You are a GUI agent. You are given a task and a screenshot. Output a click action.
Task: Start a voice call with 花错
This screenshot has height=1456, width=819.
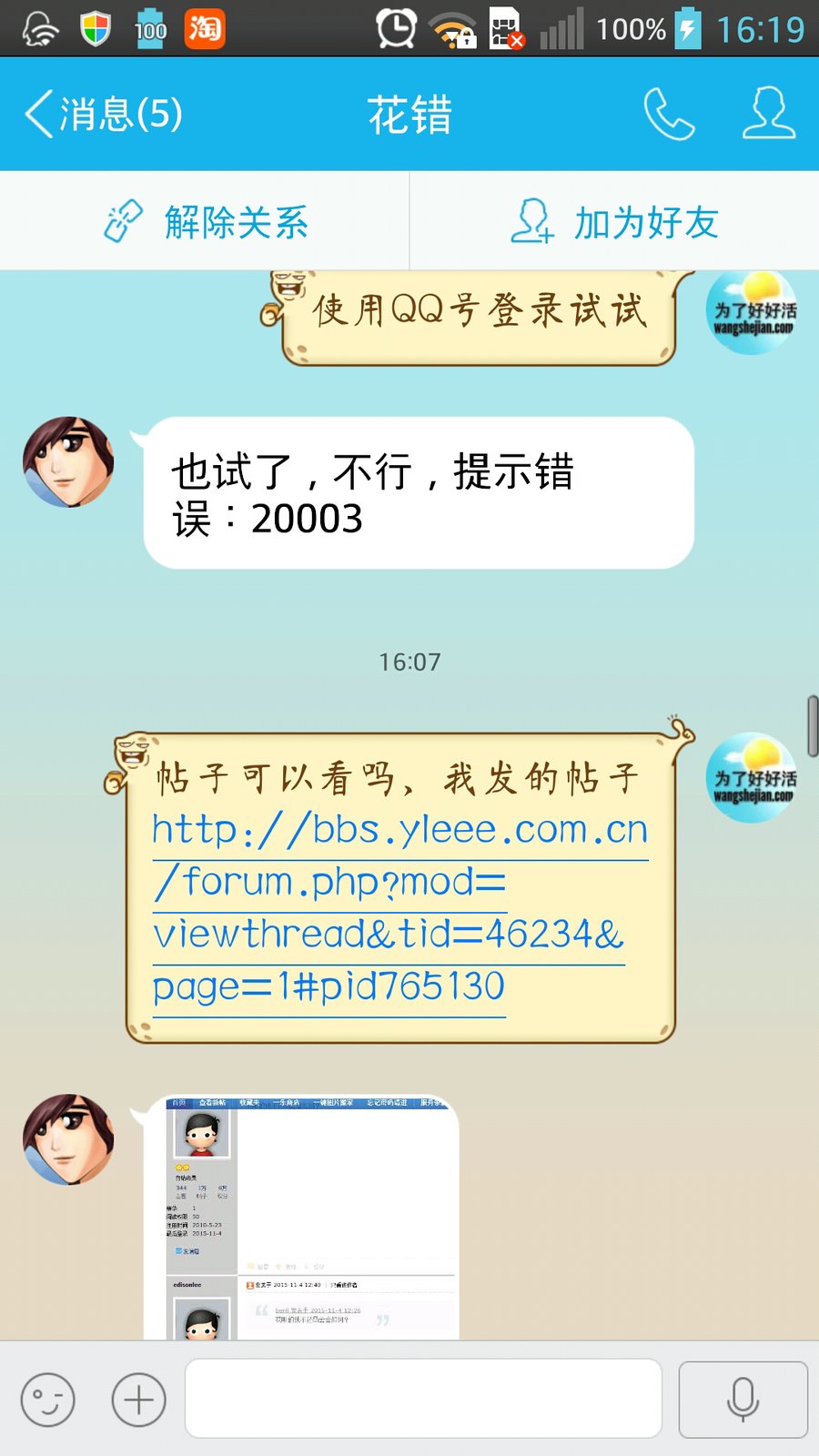coord(669,115)
